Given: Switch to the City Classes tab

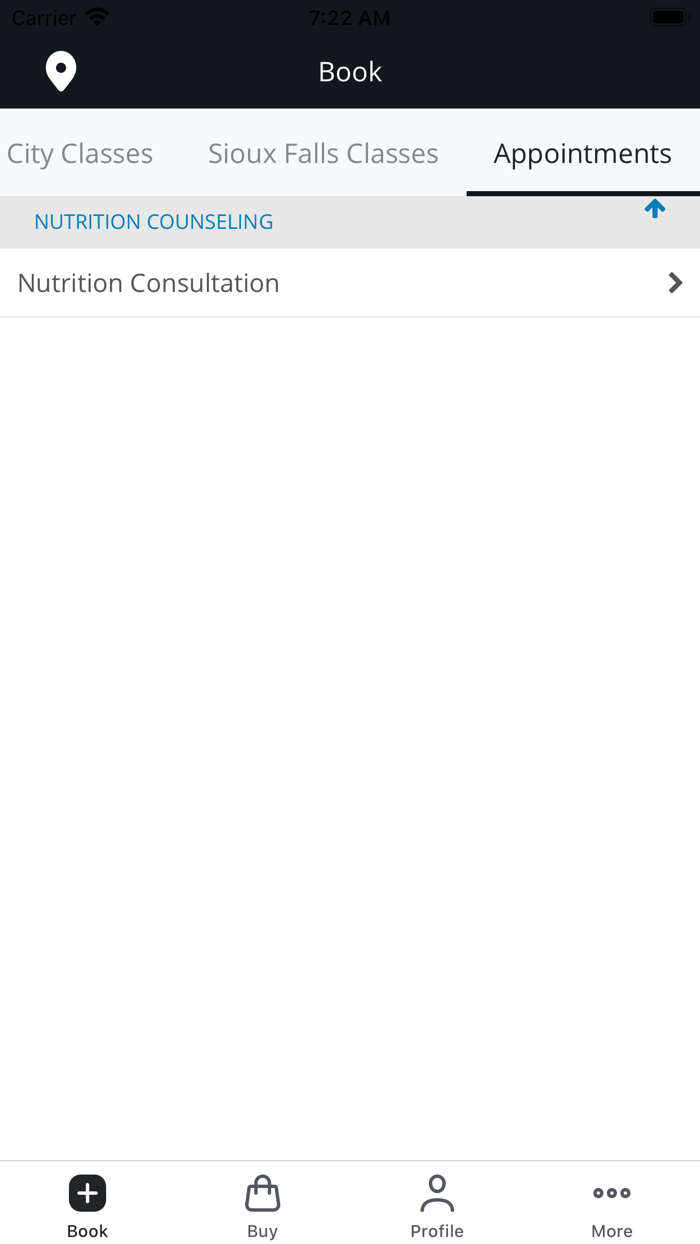Looking at the screenshot, I should tap(80, 154).
